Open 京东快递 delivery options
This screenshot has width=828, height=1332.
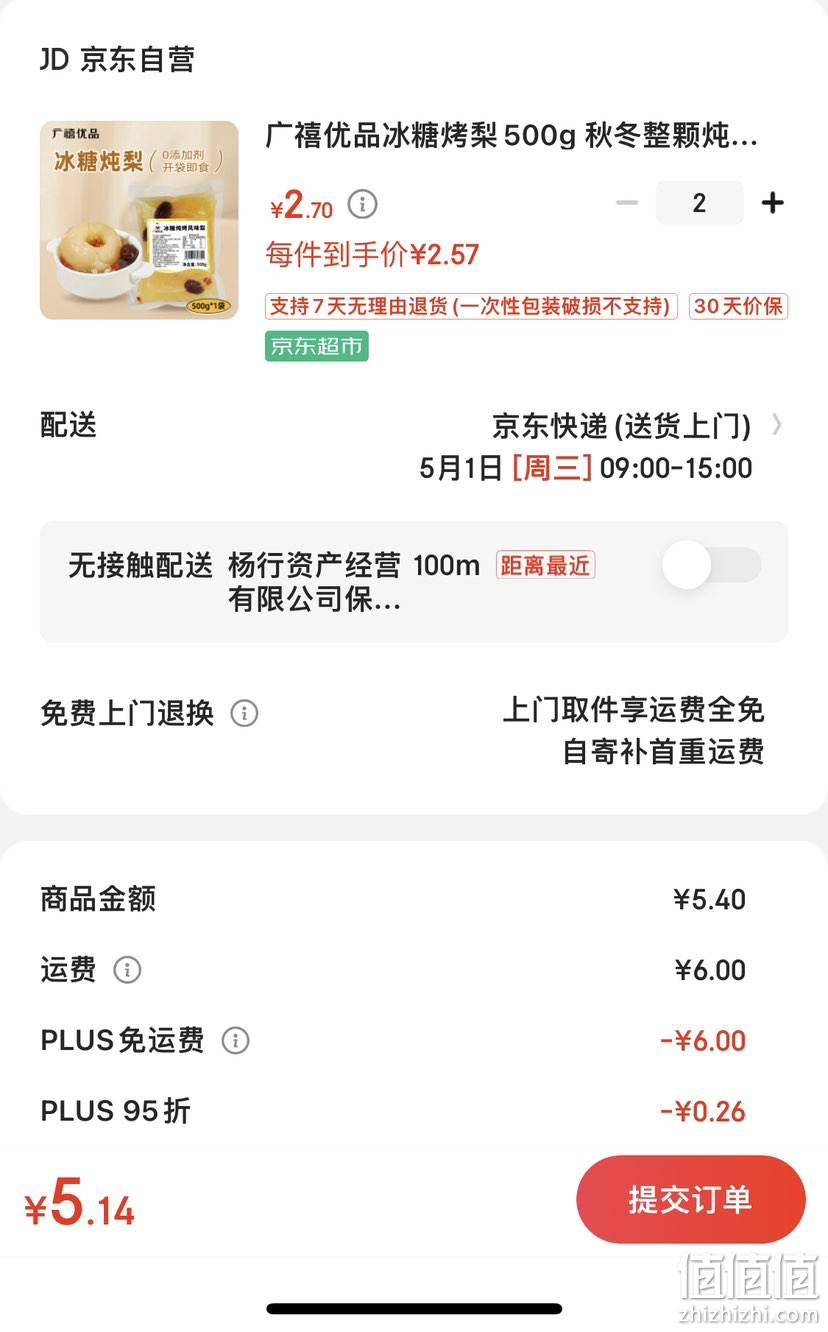[x=636, y=426]
